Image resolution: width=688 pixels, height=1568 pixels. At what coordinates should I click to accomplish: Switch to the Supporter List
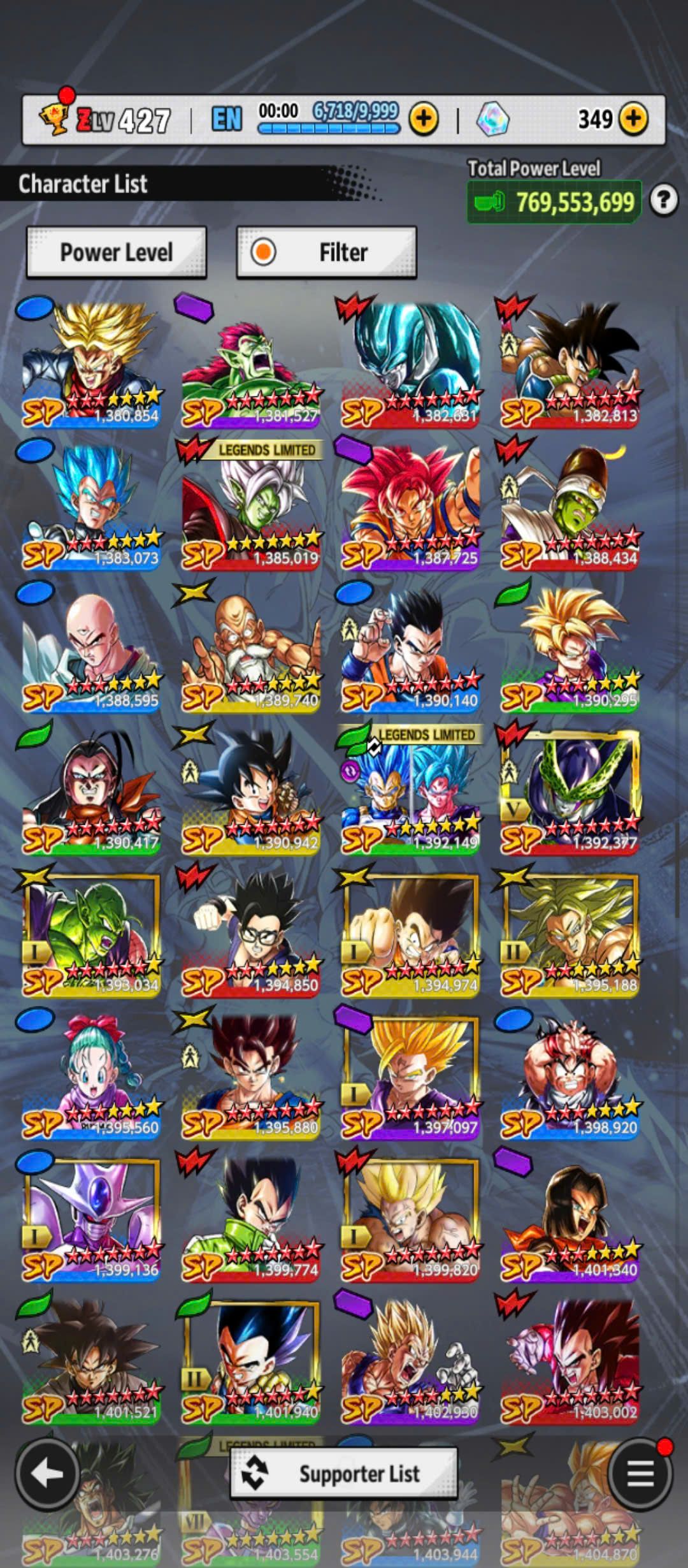pyautogui.click(x=343, y=1473)
